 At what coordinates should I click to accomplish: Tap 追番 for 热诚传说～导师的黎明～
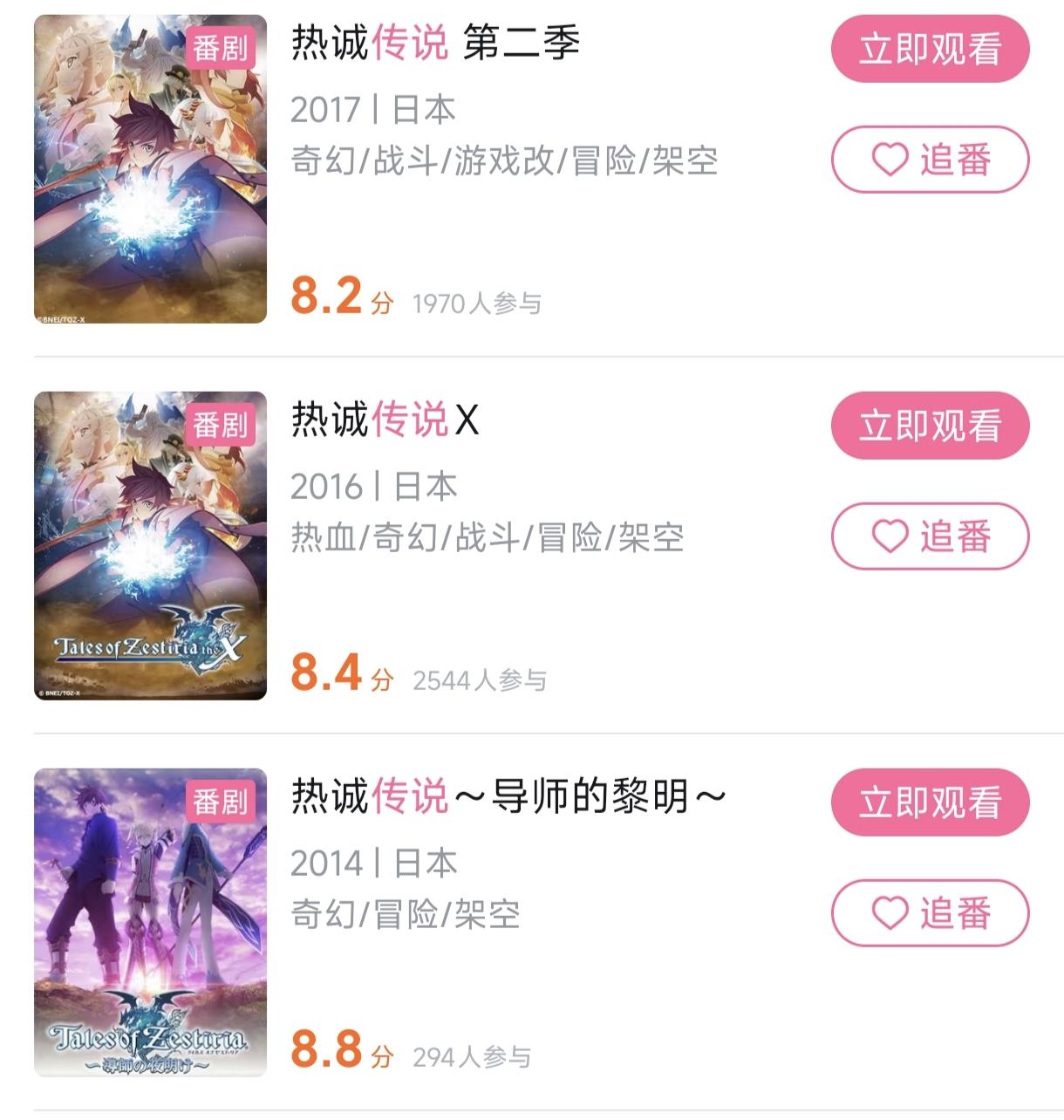tap(930, 913)
